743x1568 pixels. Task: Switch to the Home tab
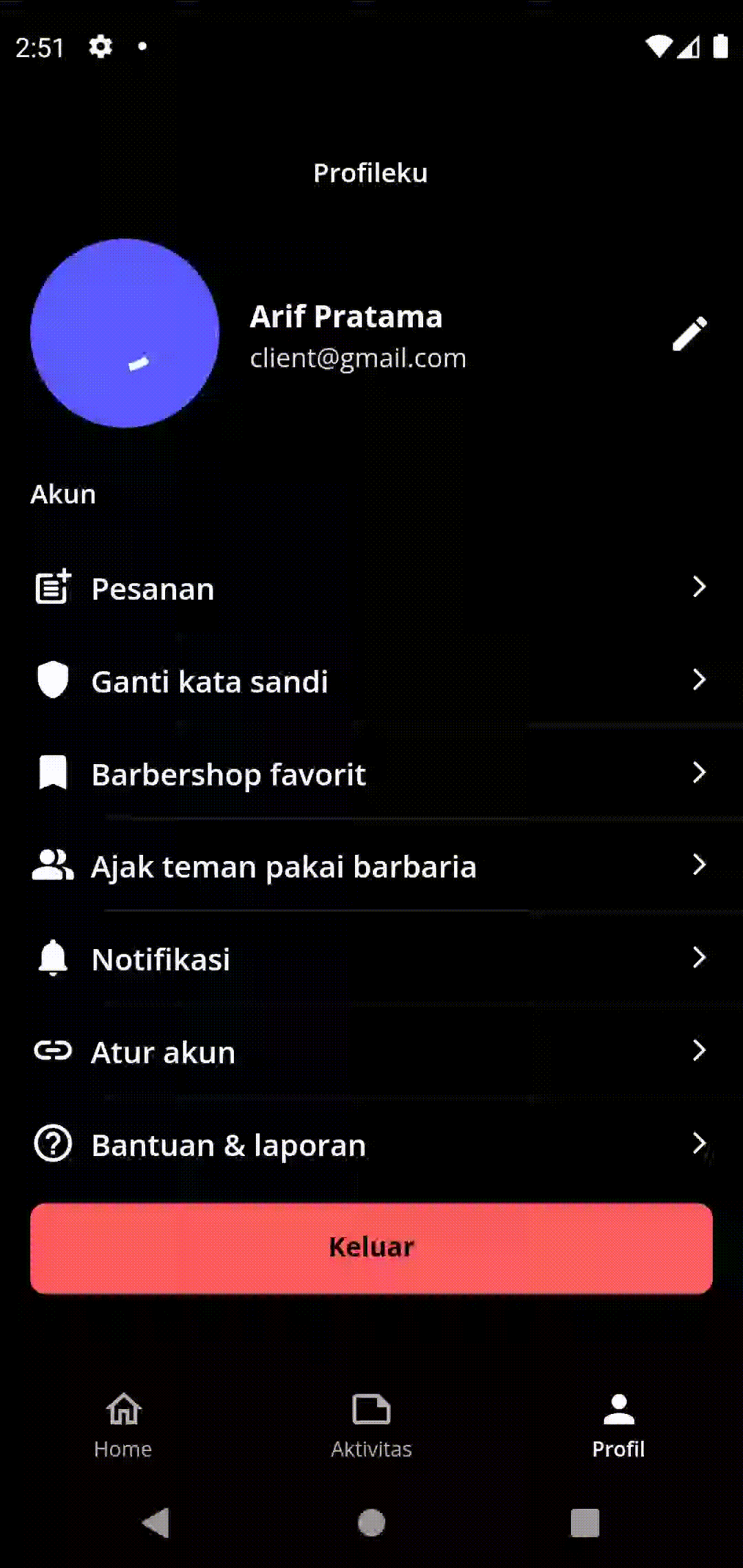(x=123, y=1425)
